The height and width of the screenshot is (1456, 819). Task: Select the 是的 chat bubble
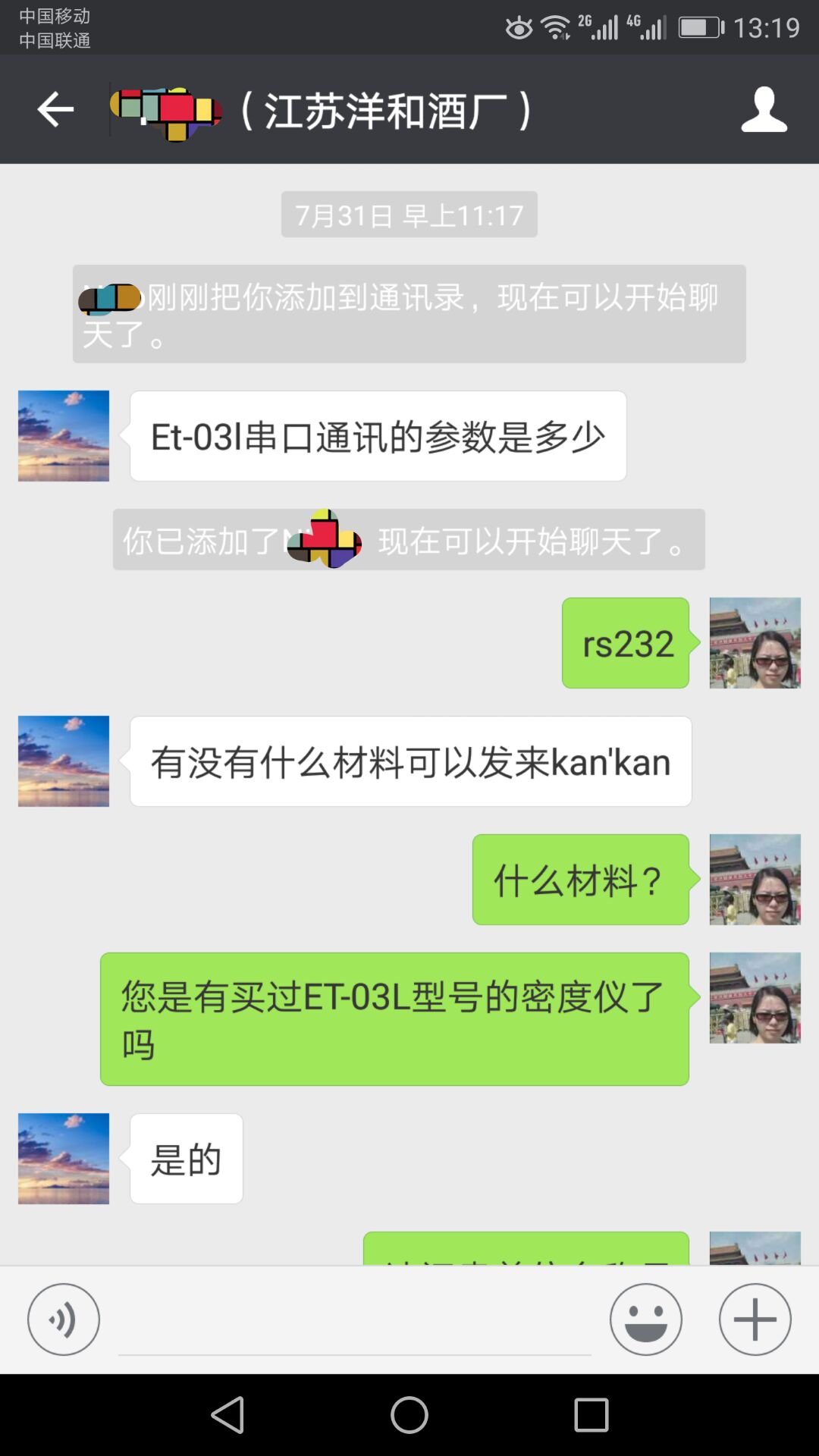coord(186,1158)
